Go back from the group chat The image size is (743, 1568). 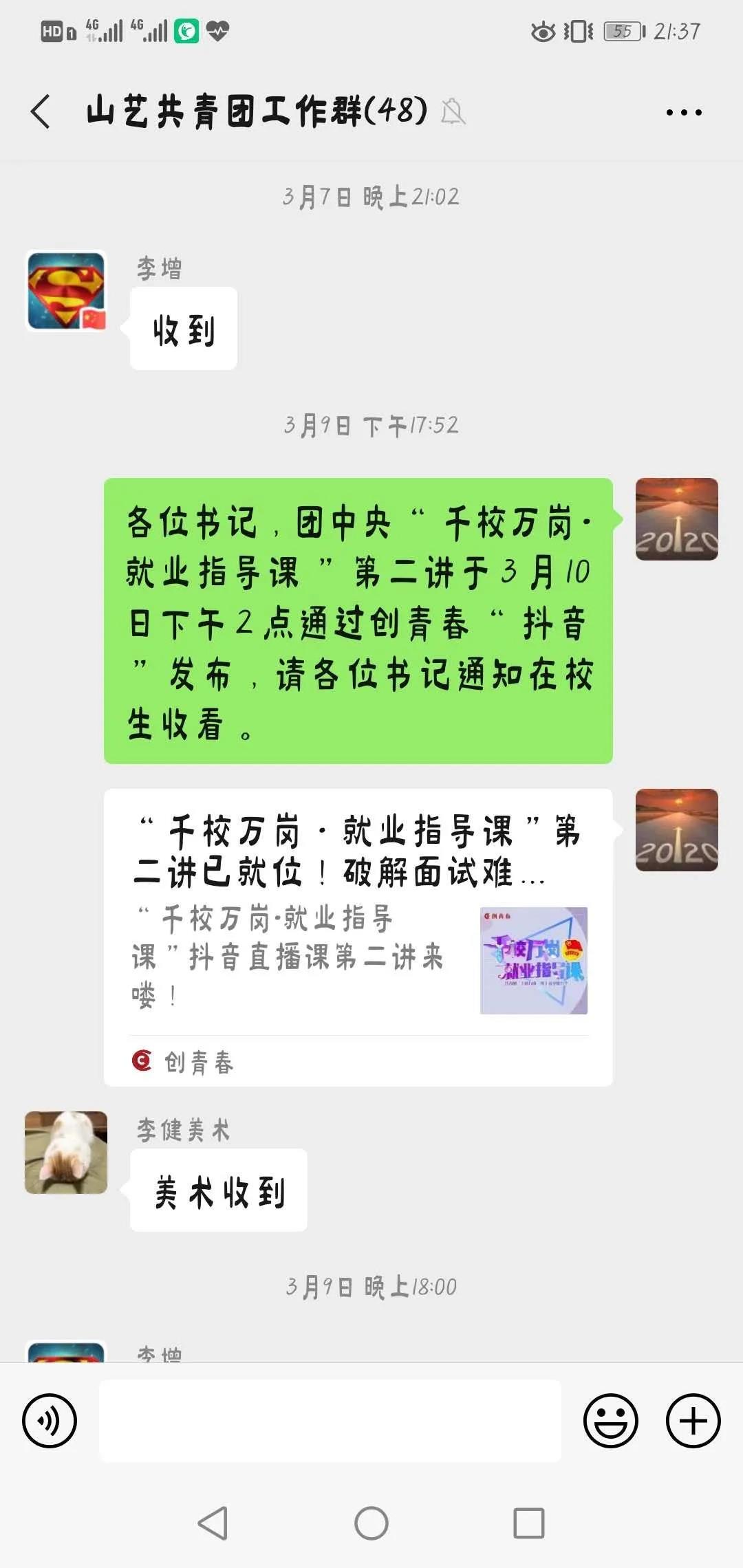coord(41,111)
